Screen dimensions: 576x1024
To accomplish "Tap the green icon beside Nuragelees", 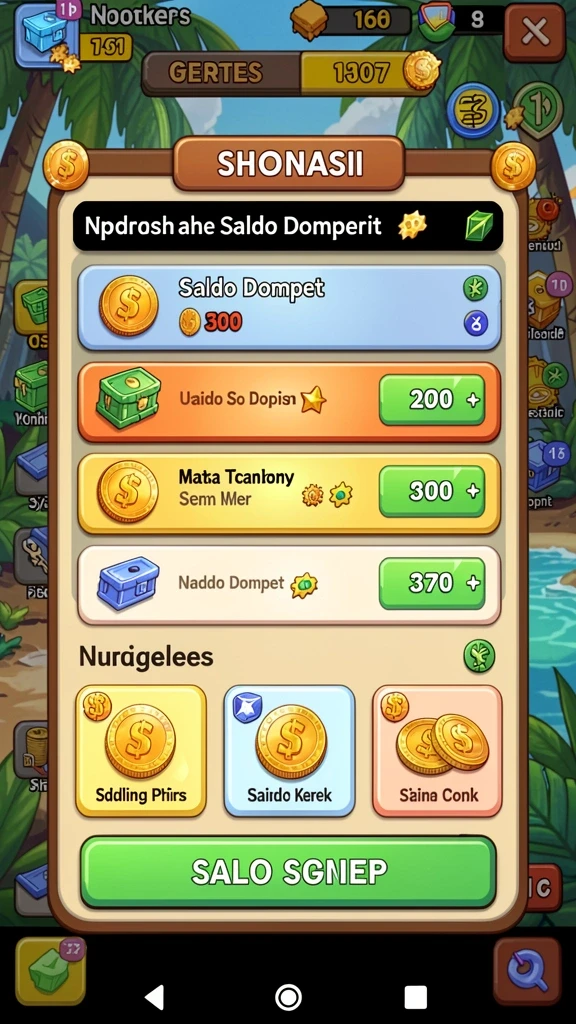I will tap(479, 656).
